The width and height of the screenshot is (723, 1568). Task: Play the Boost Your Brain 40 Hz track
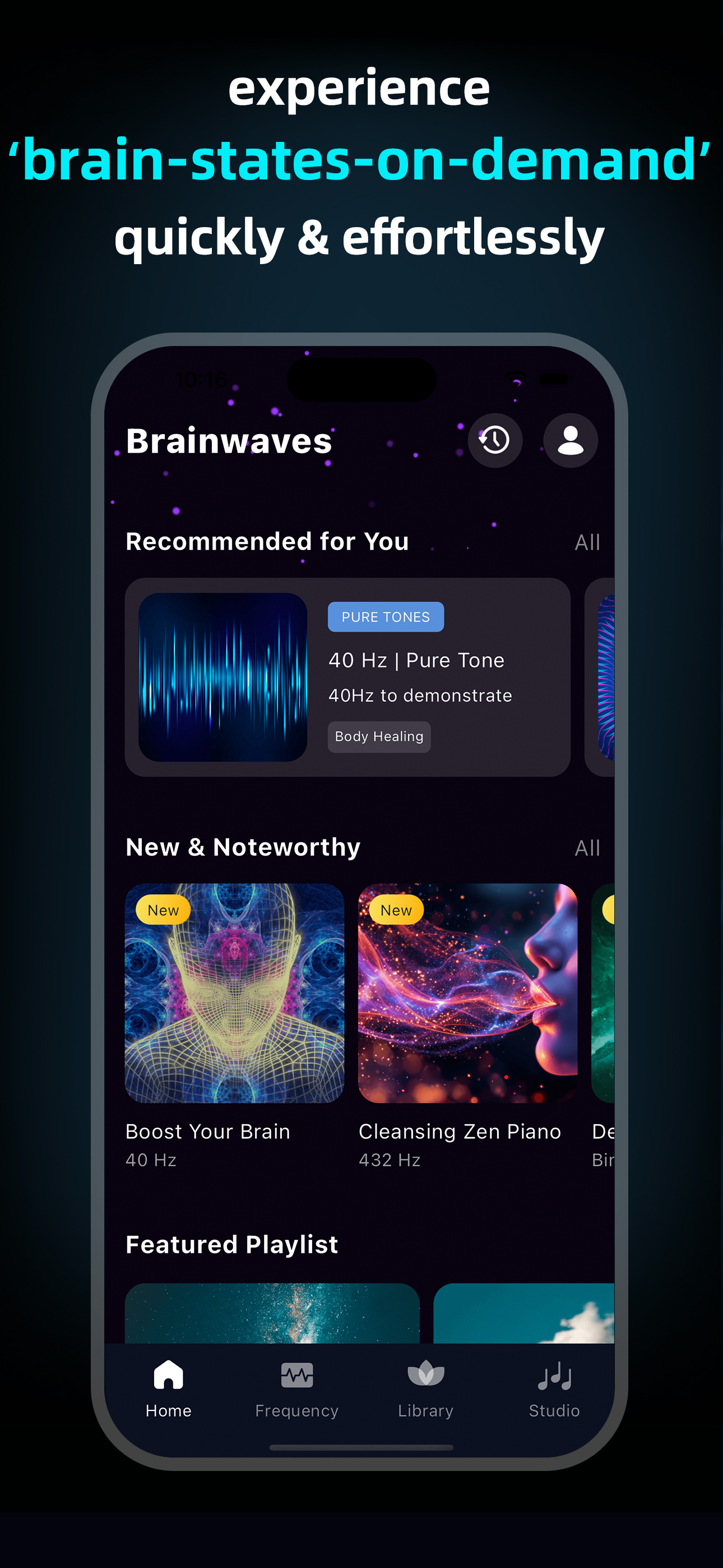[235, 994]
